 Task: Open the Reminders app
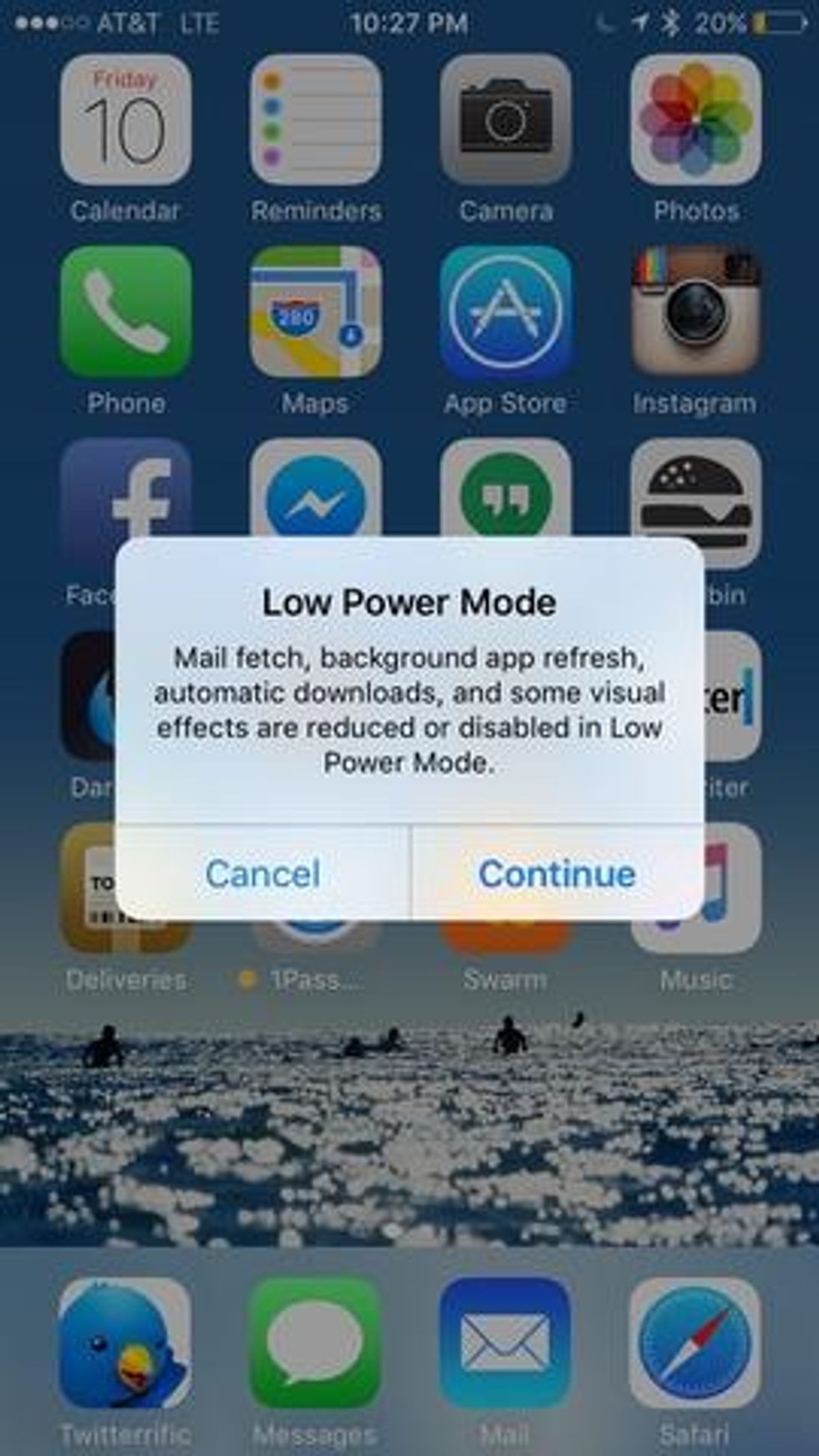pyautogui.click(x=316, y=121)
